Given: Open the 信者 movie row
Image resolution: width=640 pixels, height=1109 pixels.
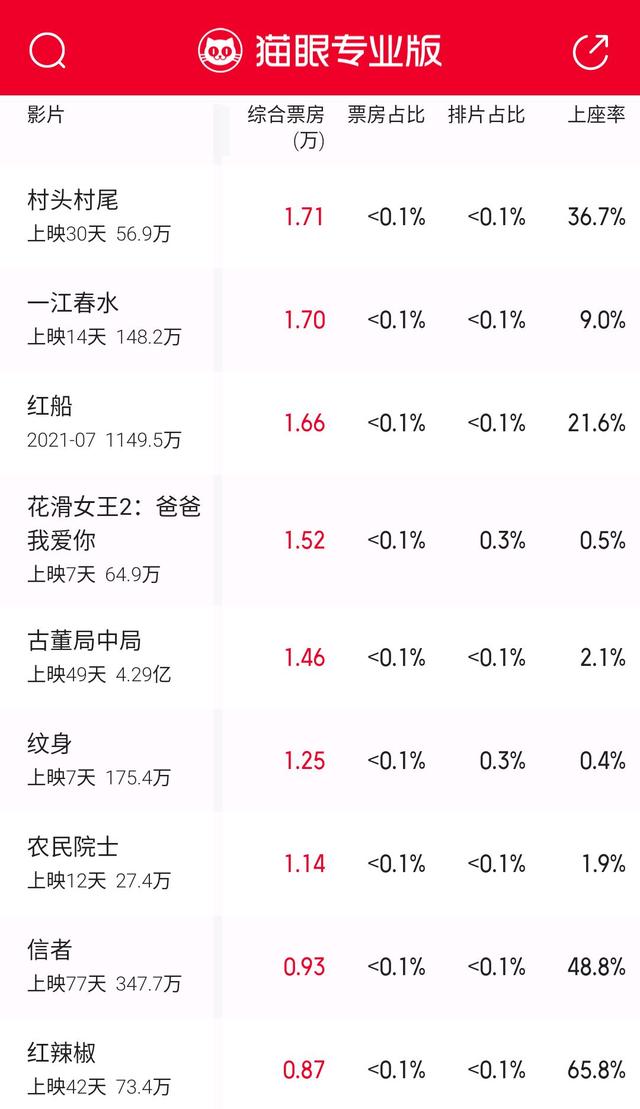Looking at the screenshot, I should [320, 967].
